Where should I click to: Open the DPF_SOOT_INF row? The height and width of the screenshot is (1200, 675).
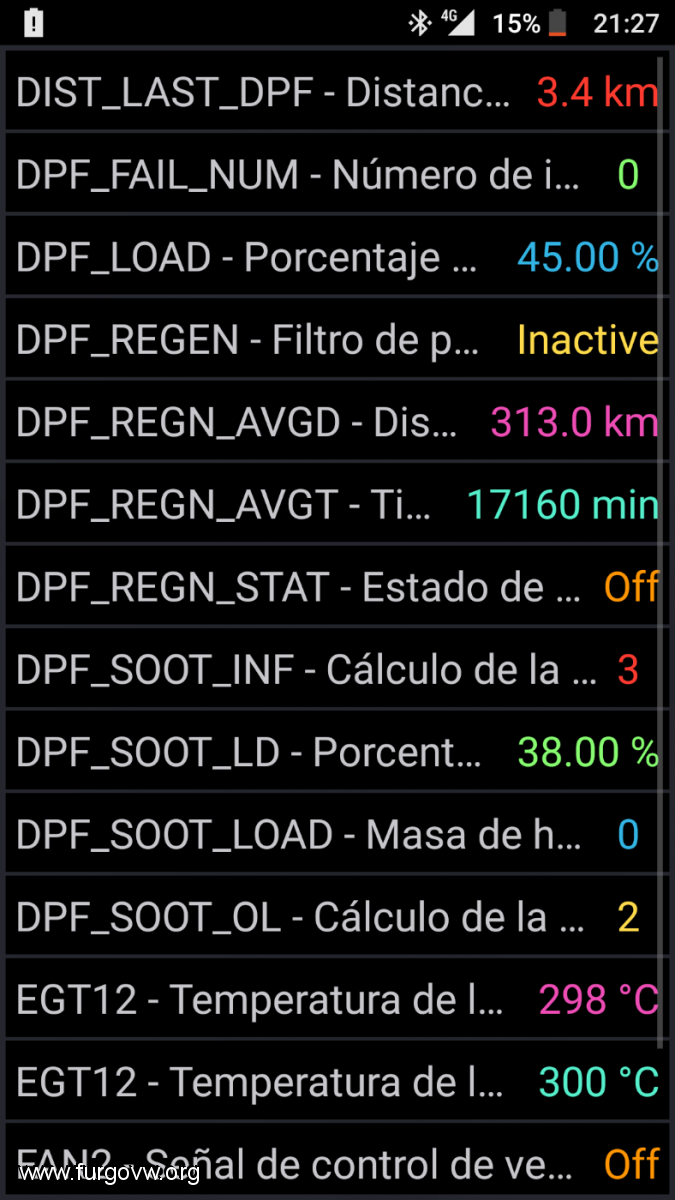[x=336, y=669]
